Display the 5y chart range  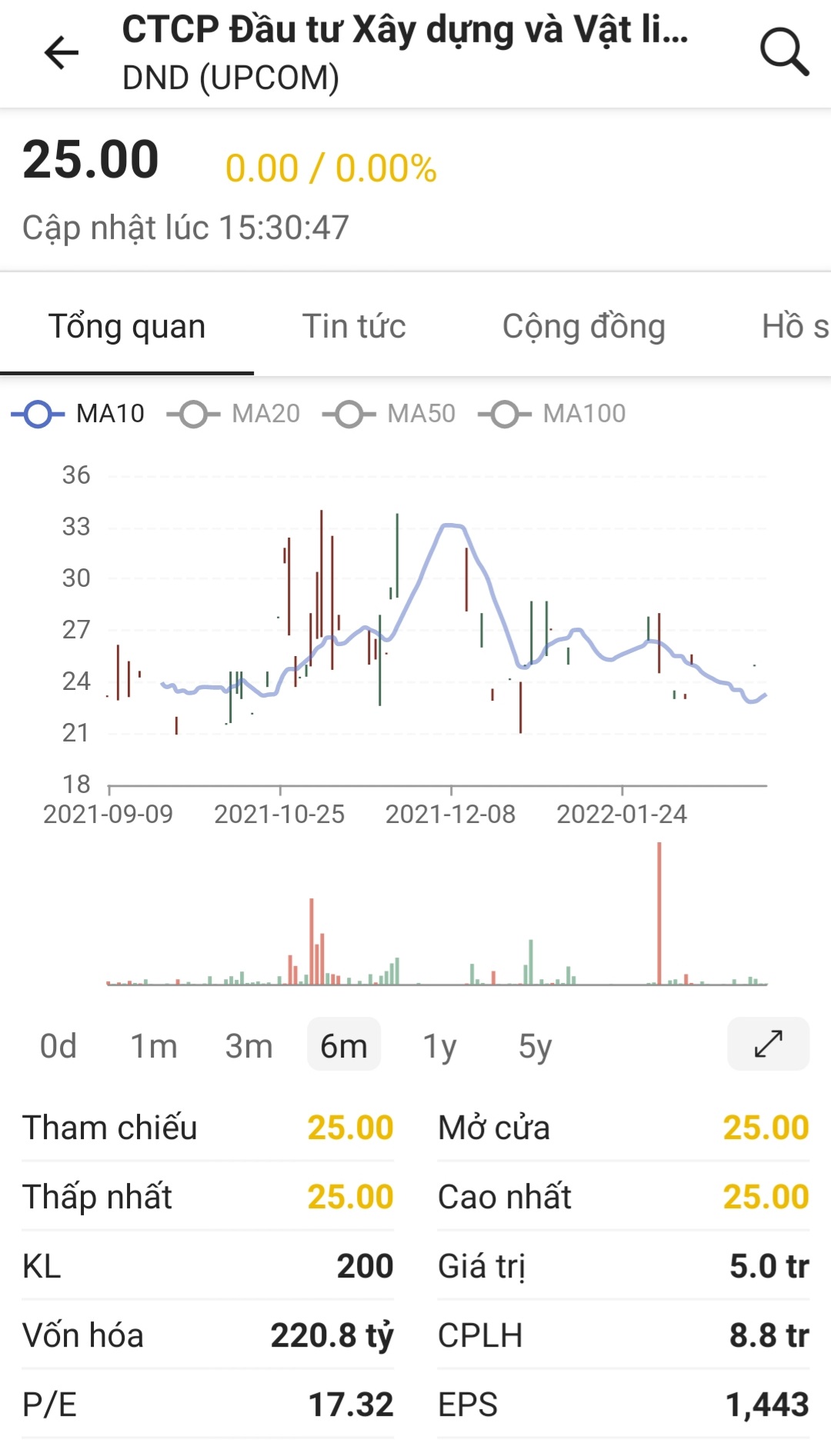click(535, 1046)
